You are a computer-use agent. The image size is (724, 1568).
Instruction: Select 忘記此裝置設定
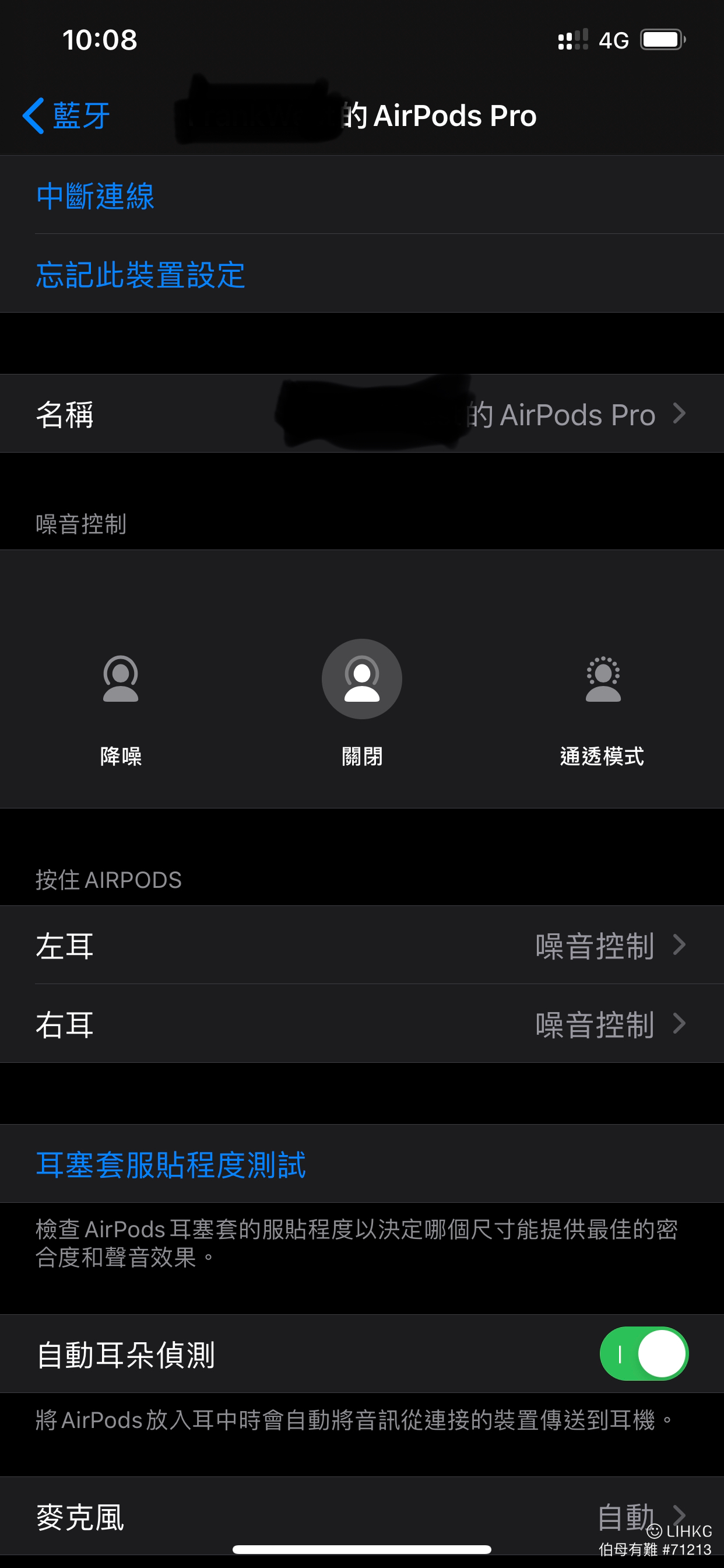[362, 274]
